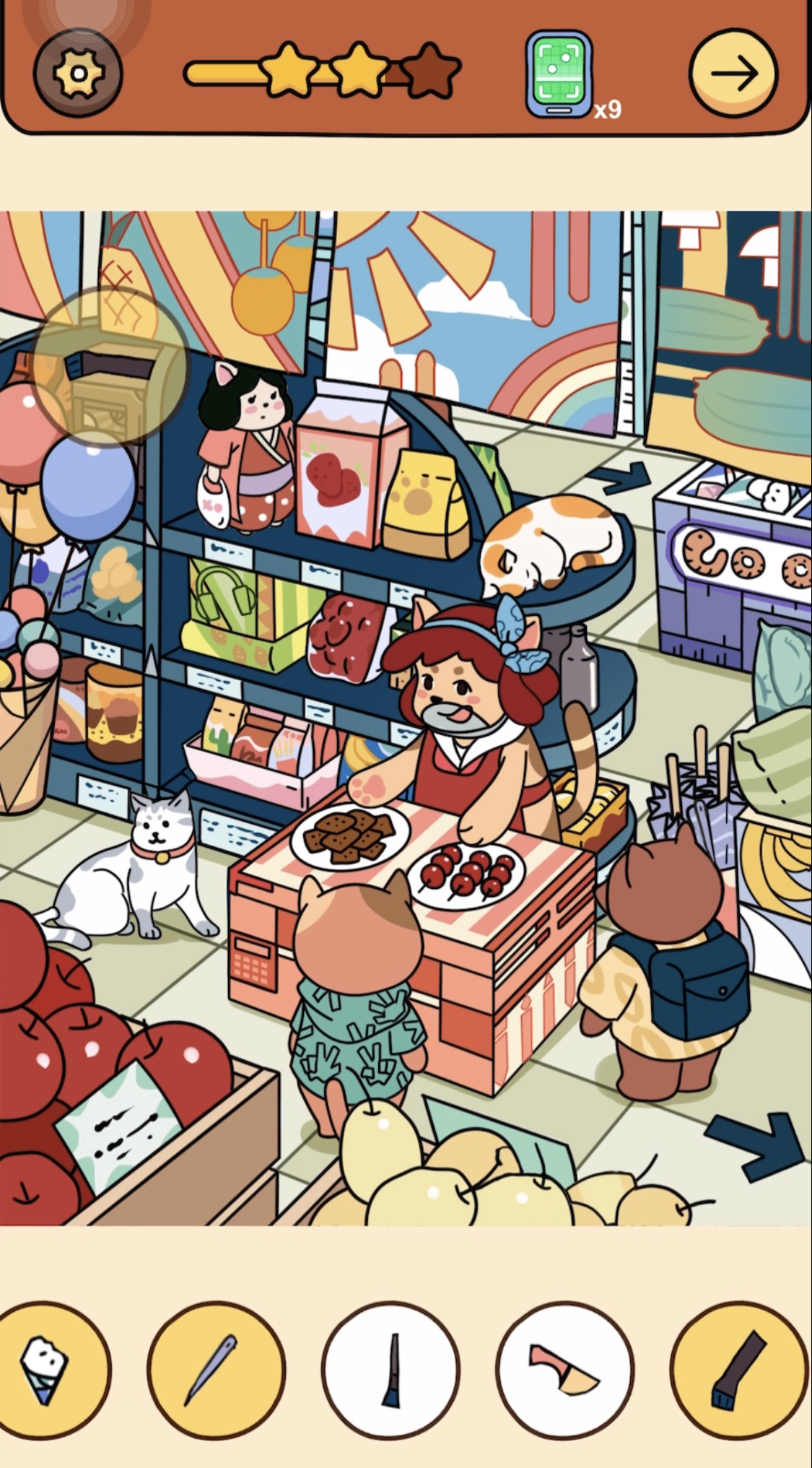Select the wide black brush item
The height and width of the screenshot is (1468, 812).
739,1370
